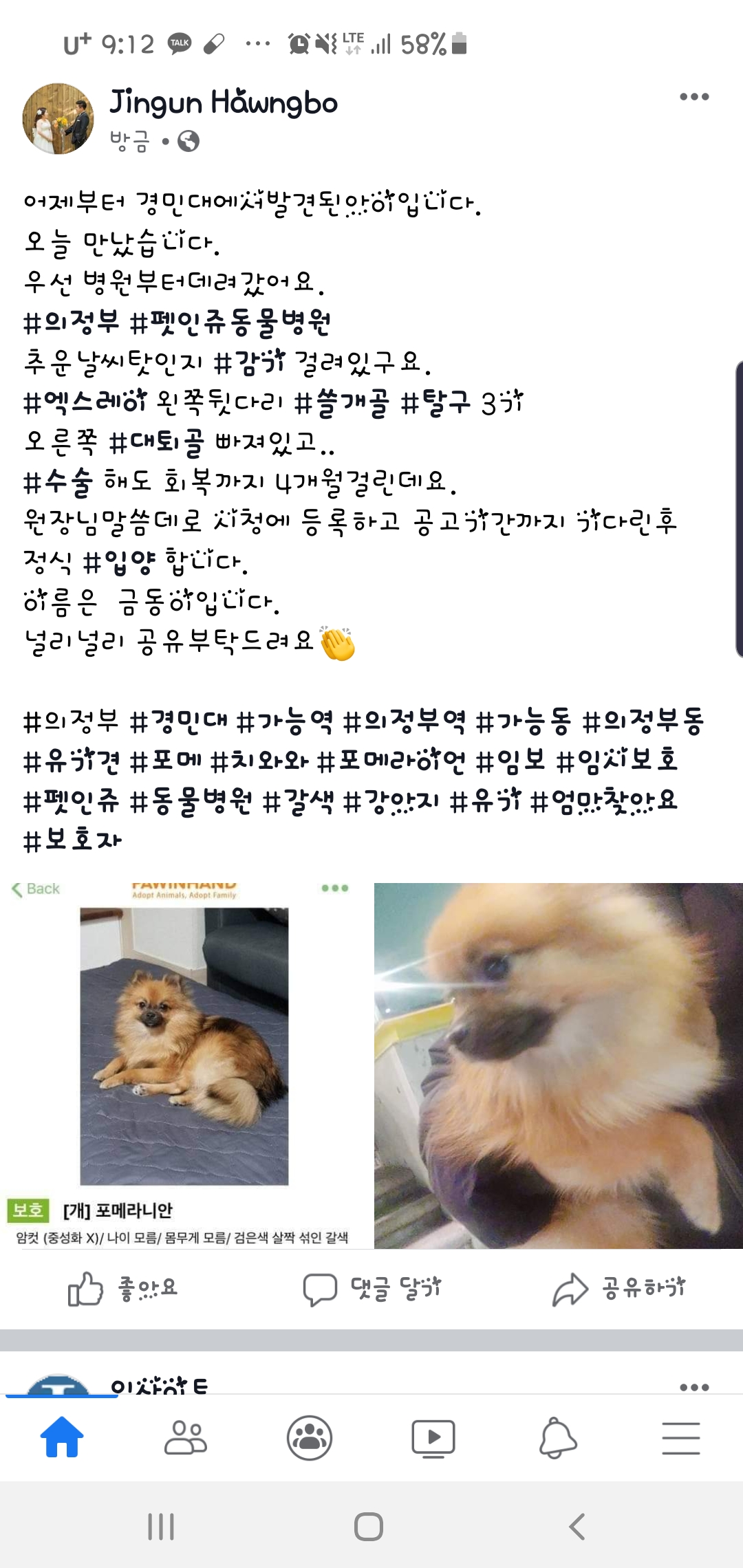743x1568 pixels.
Task: Open hashtag #펫인쥬동물병원
Action: [230, 322]
